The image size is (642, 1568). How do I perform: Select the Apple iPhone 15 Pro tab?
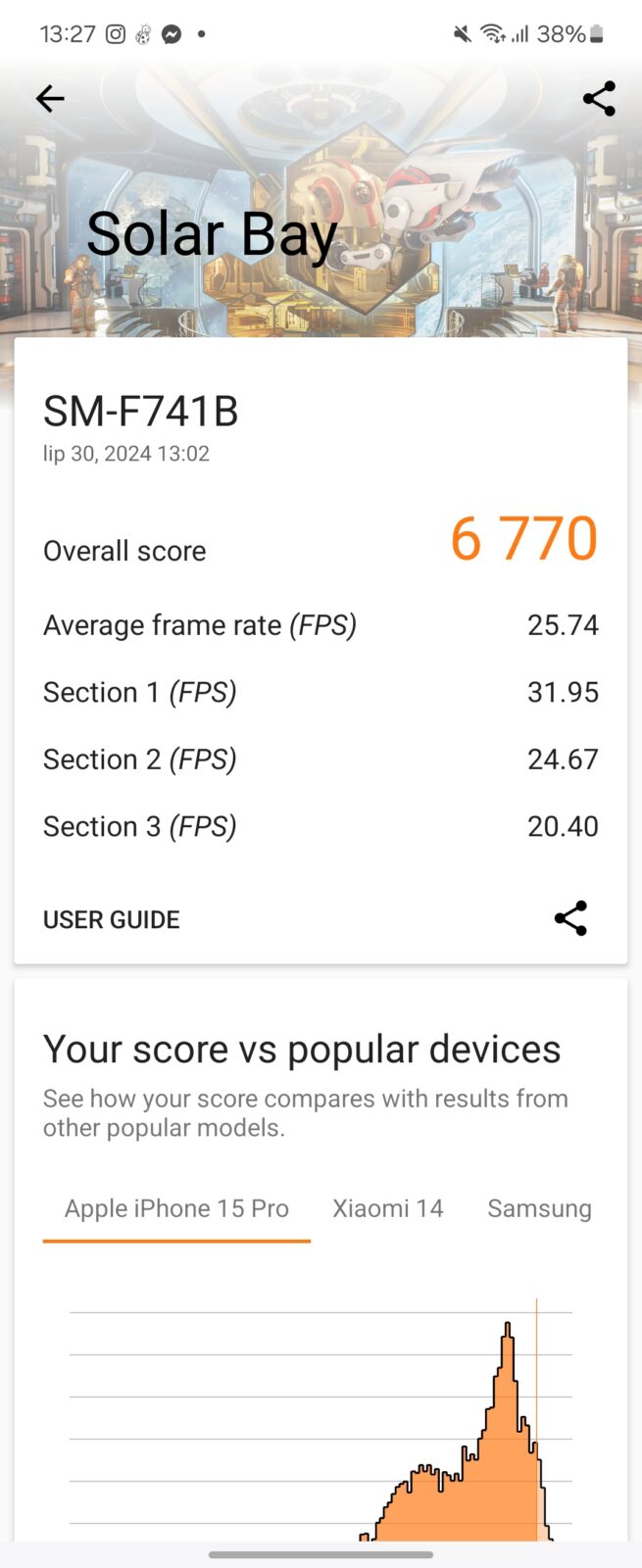coord(176,1208)
